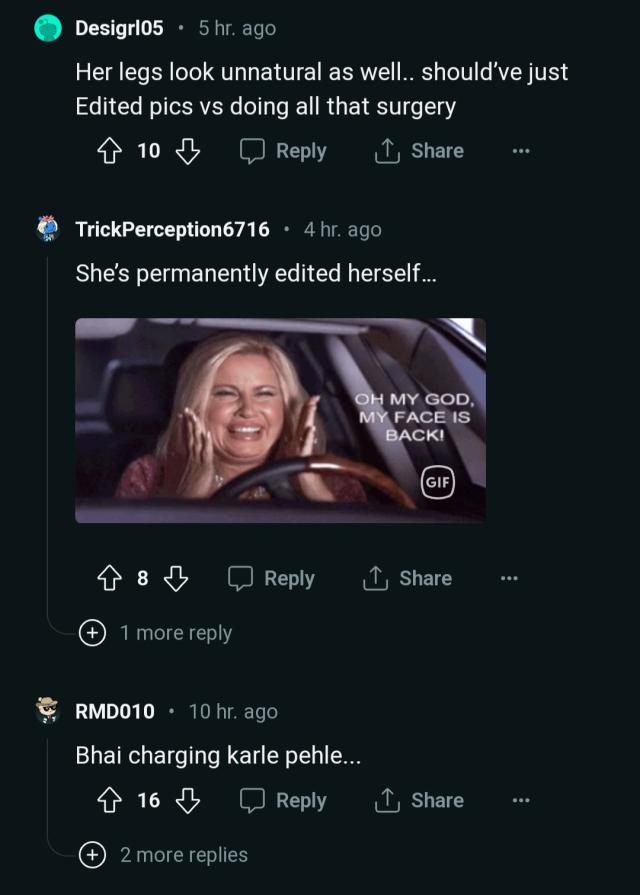Downvote RMD010's comment
This screenshot has height=895, width=640.
pos(188,800)
